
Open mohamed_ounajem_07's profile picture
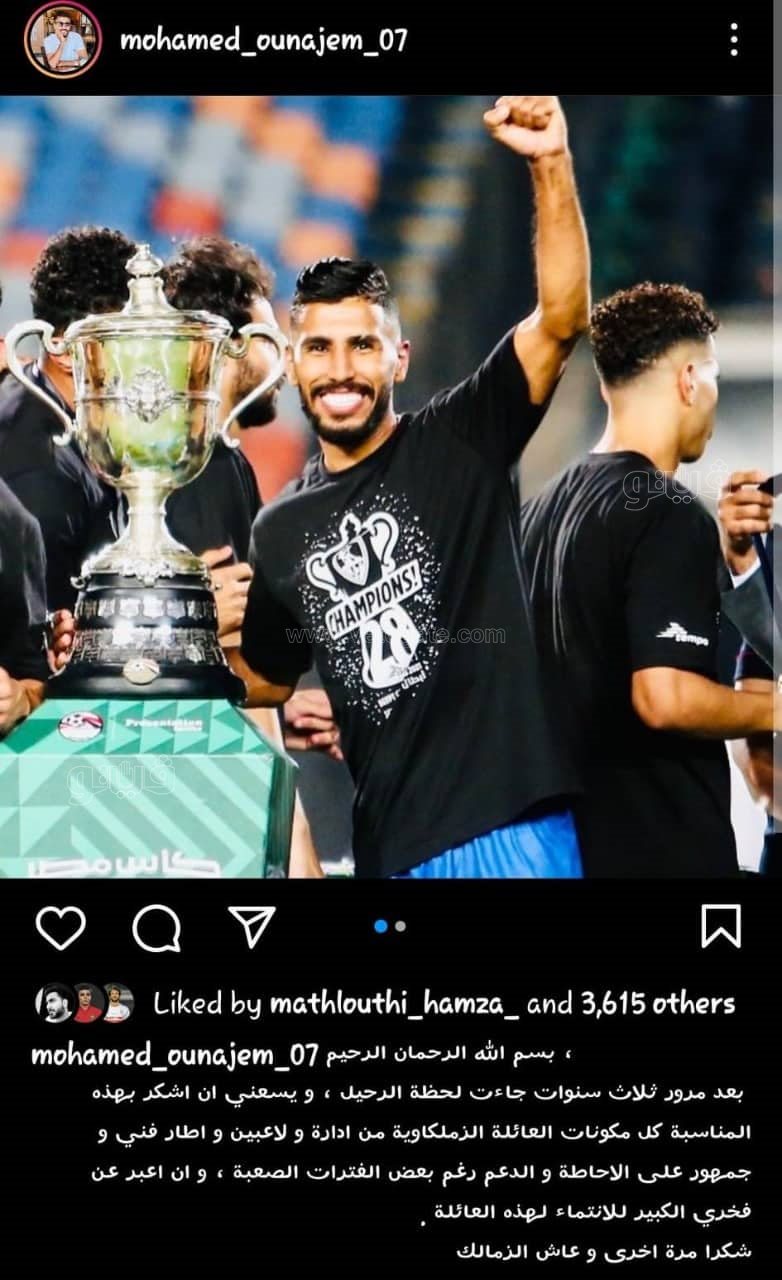[x=63, y=40]
